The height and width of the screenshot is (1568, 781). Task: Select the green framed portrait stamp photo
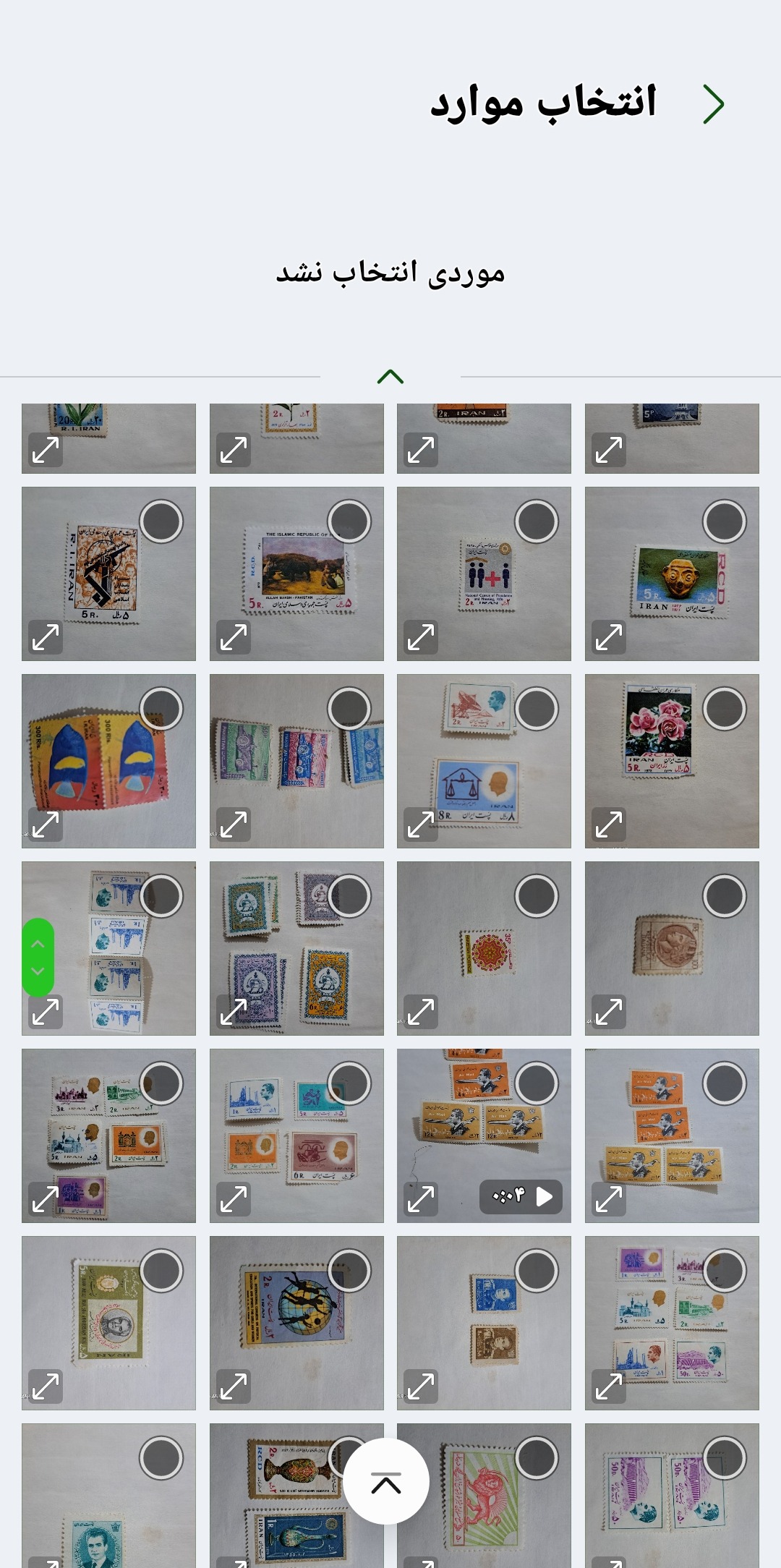coord(161,1271)
